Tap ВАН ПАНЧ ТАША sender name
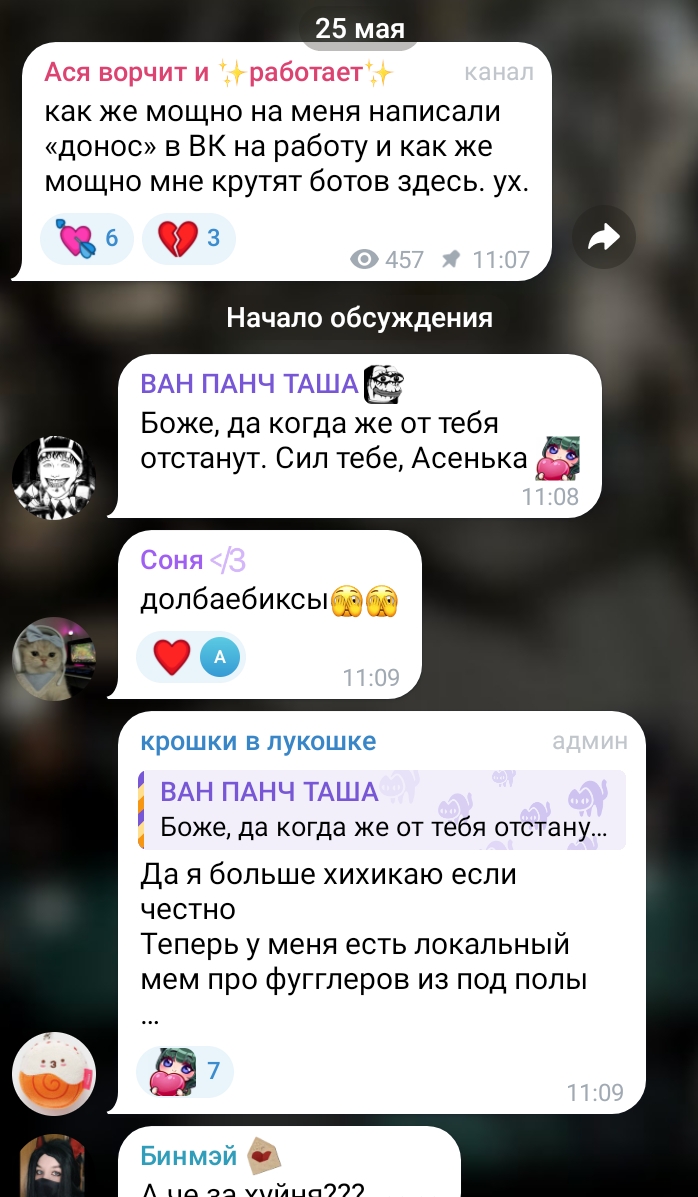Viewport: 698px width, 1197px height. [250, 383]
